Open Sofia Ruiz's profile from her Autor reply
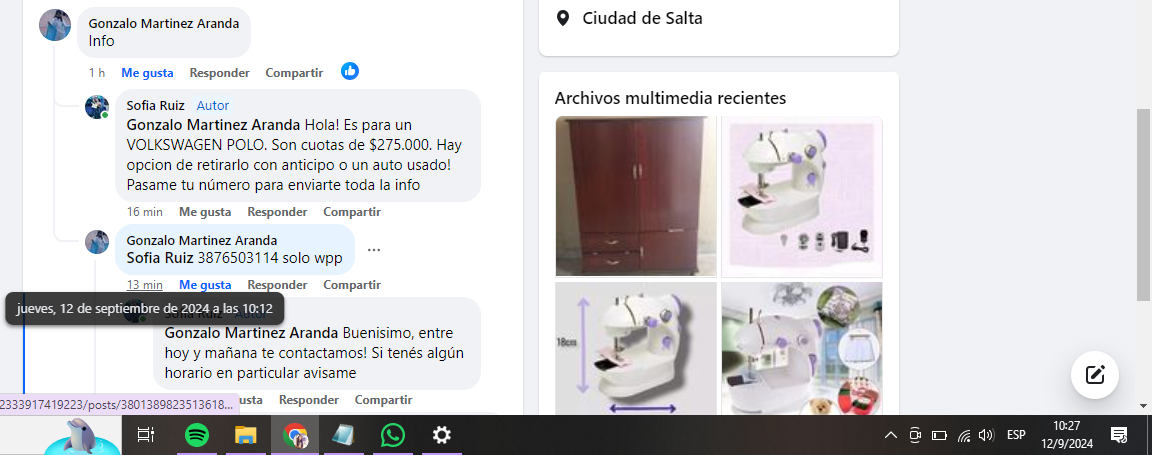The width and height of the screenshot is (1152, 455). tap(155, 105)
